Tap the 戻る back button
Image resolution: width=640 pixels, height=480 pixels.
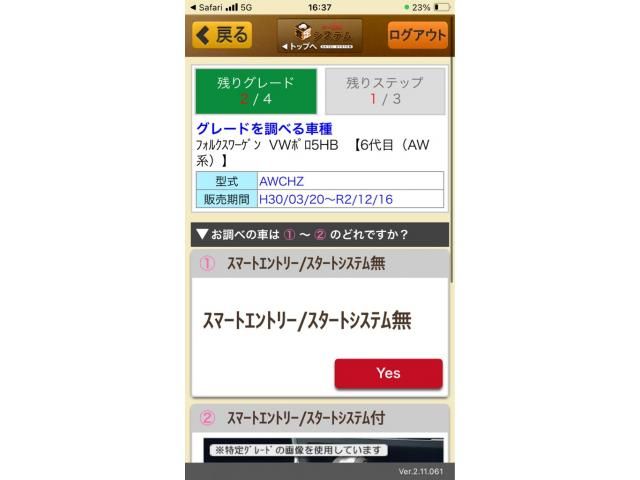[222, 35]
